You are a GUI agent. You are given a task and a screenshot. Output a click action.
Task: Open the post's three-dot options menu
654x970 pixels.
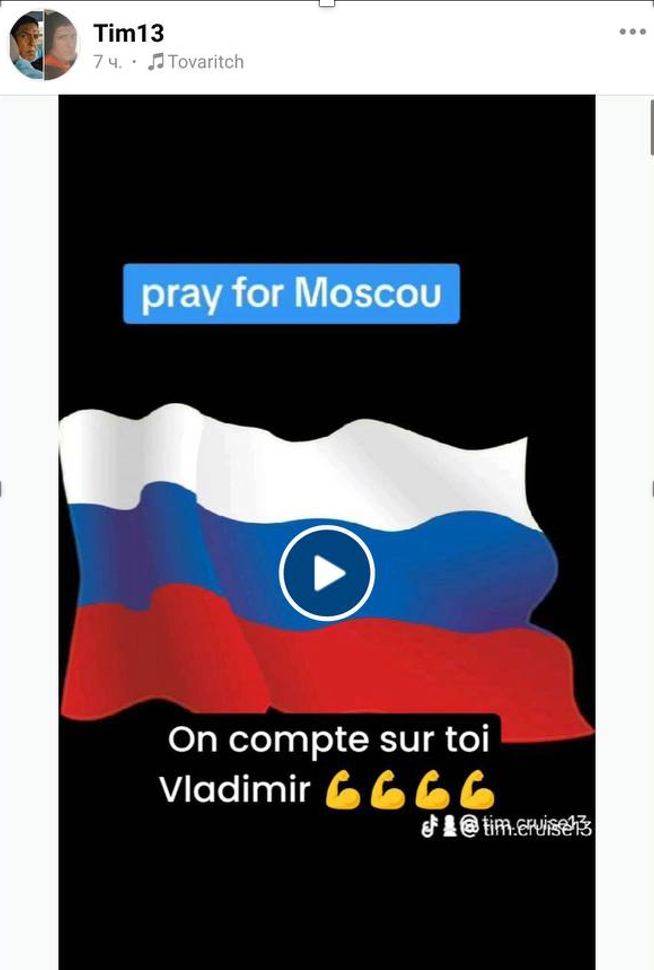[x=632, y=32]
